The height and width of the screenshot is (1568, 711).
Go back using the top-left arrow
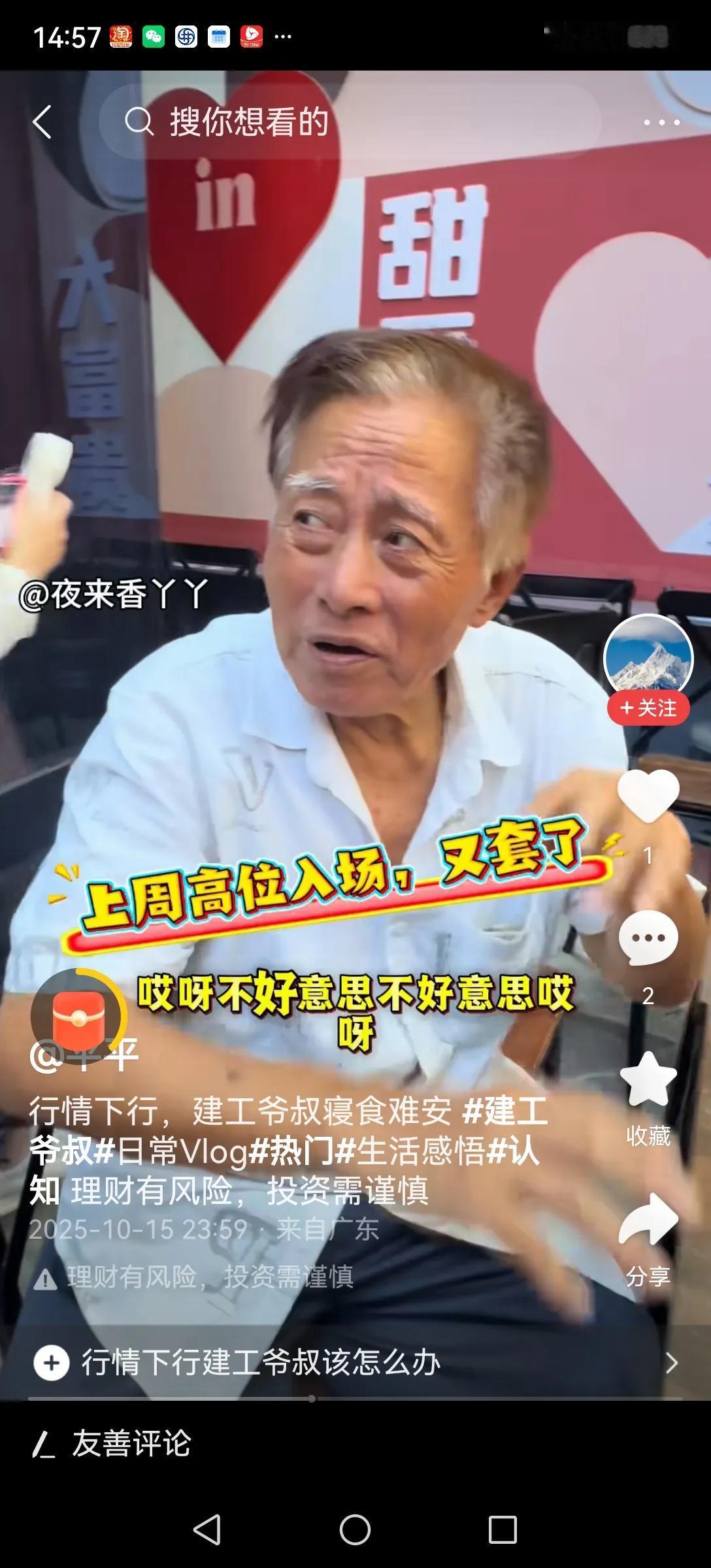coord(42,122)
